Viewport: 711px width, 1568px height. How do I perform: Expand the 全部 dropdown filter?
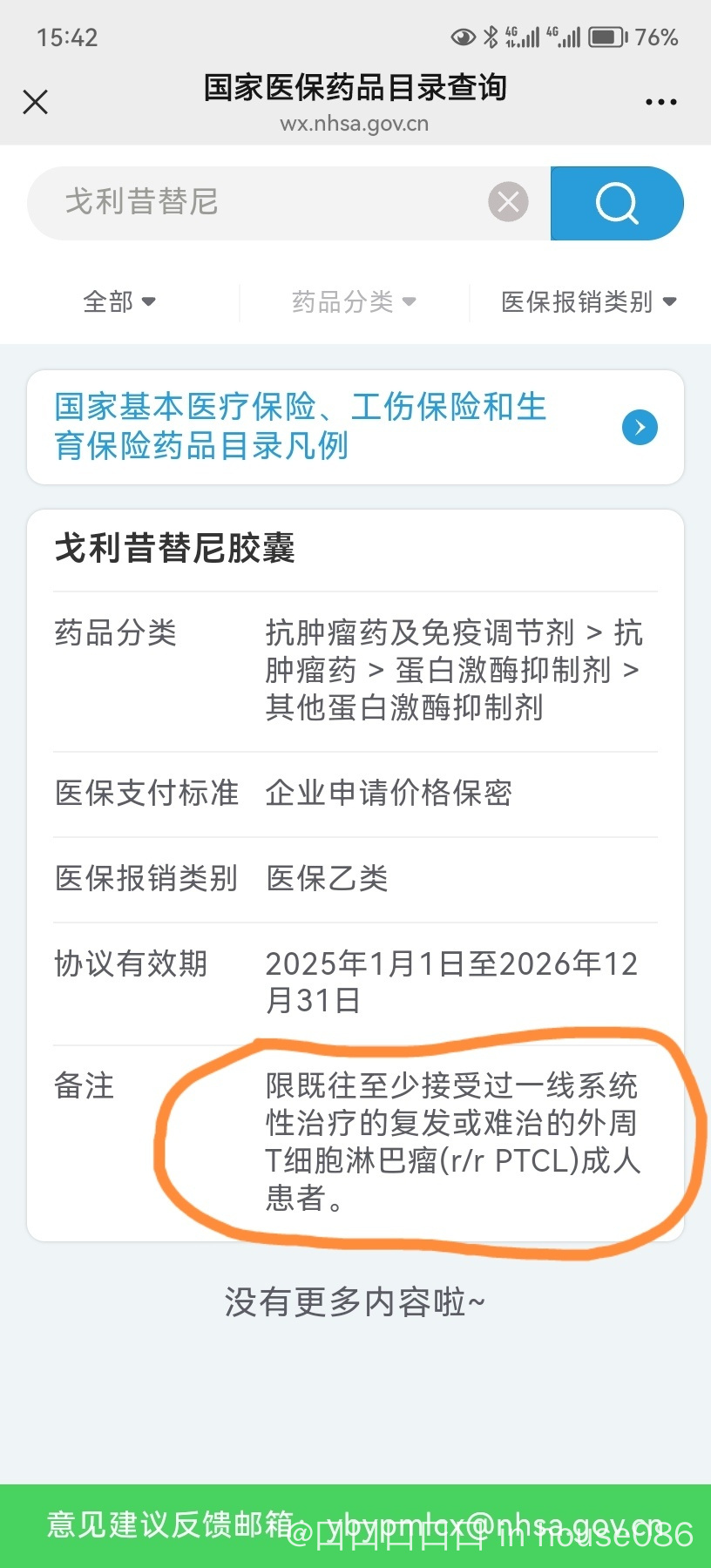point(119,301)
